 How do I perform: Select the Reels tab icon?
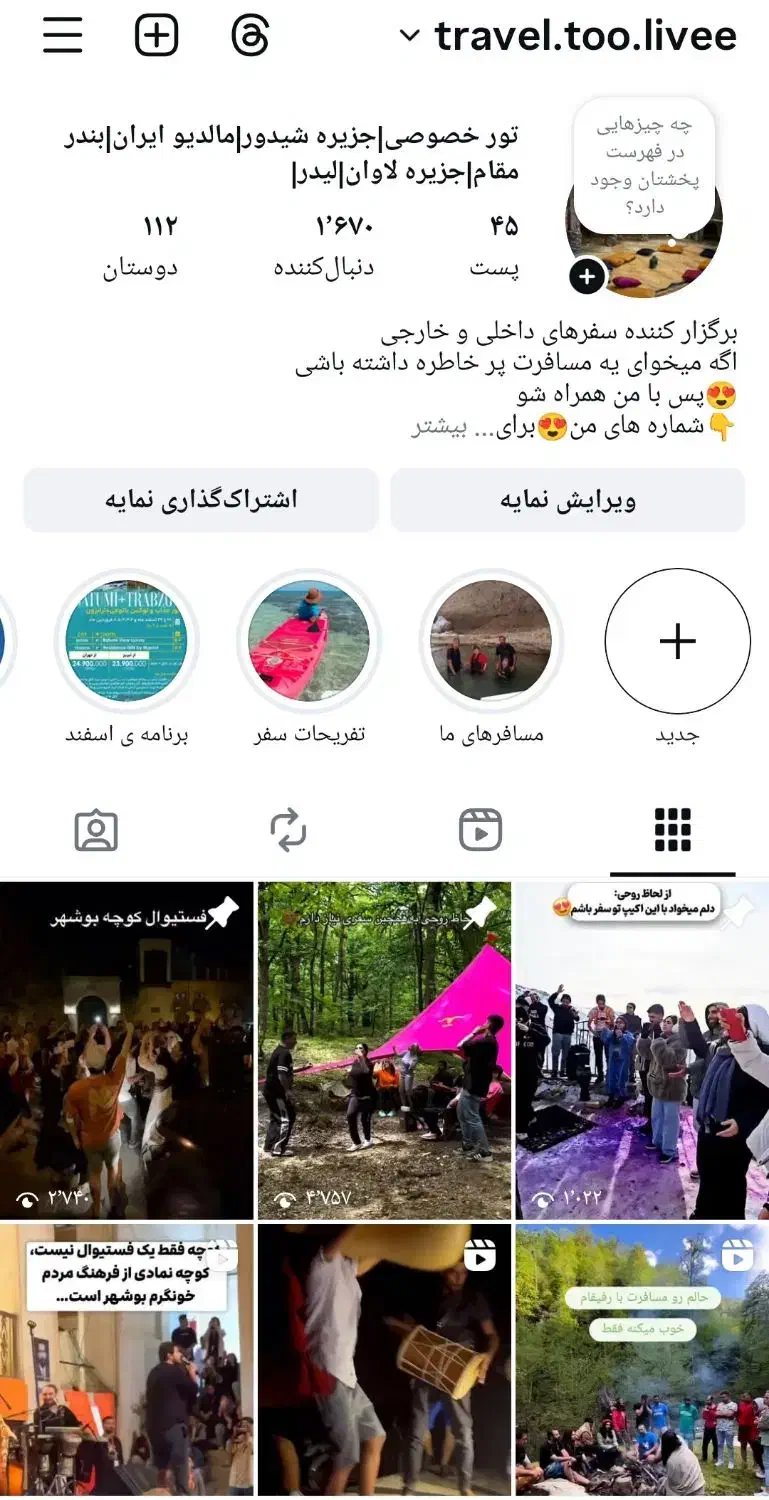click(x=481, y=829)
